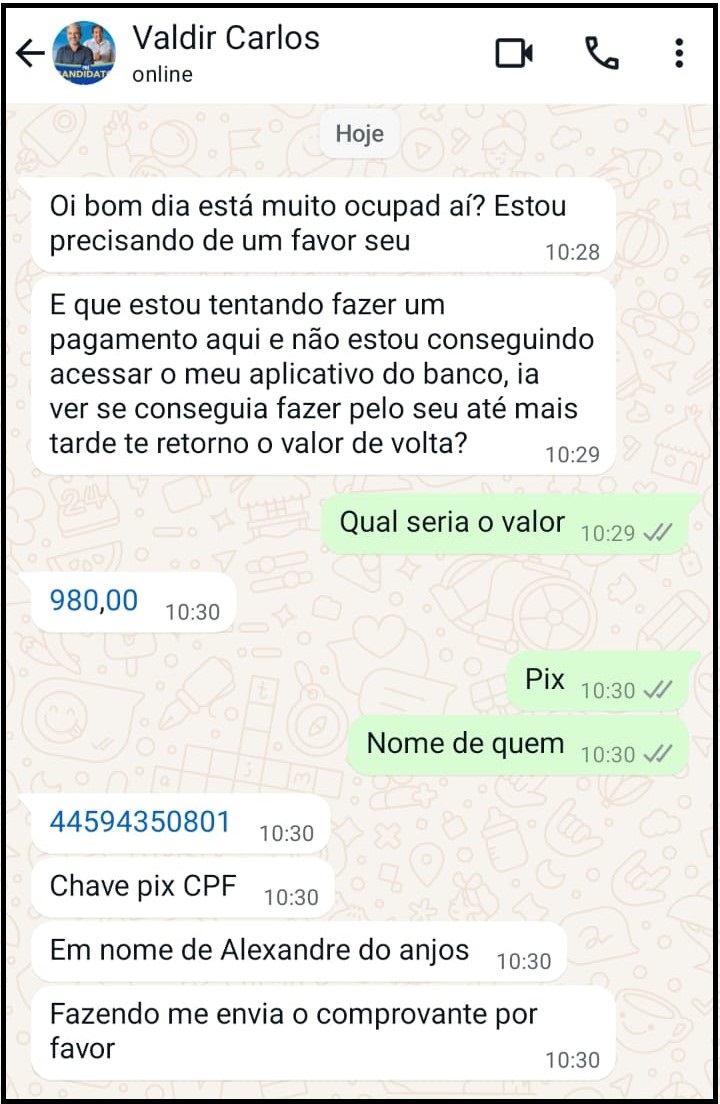Image resolution: width=720 pixels, height=1104 pixels.
Task: Start a voice call with Valdir Carlos
Action: pyautogui.click(x=601, y=54)
